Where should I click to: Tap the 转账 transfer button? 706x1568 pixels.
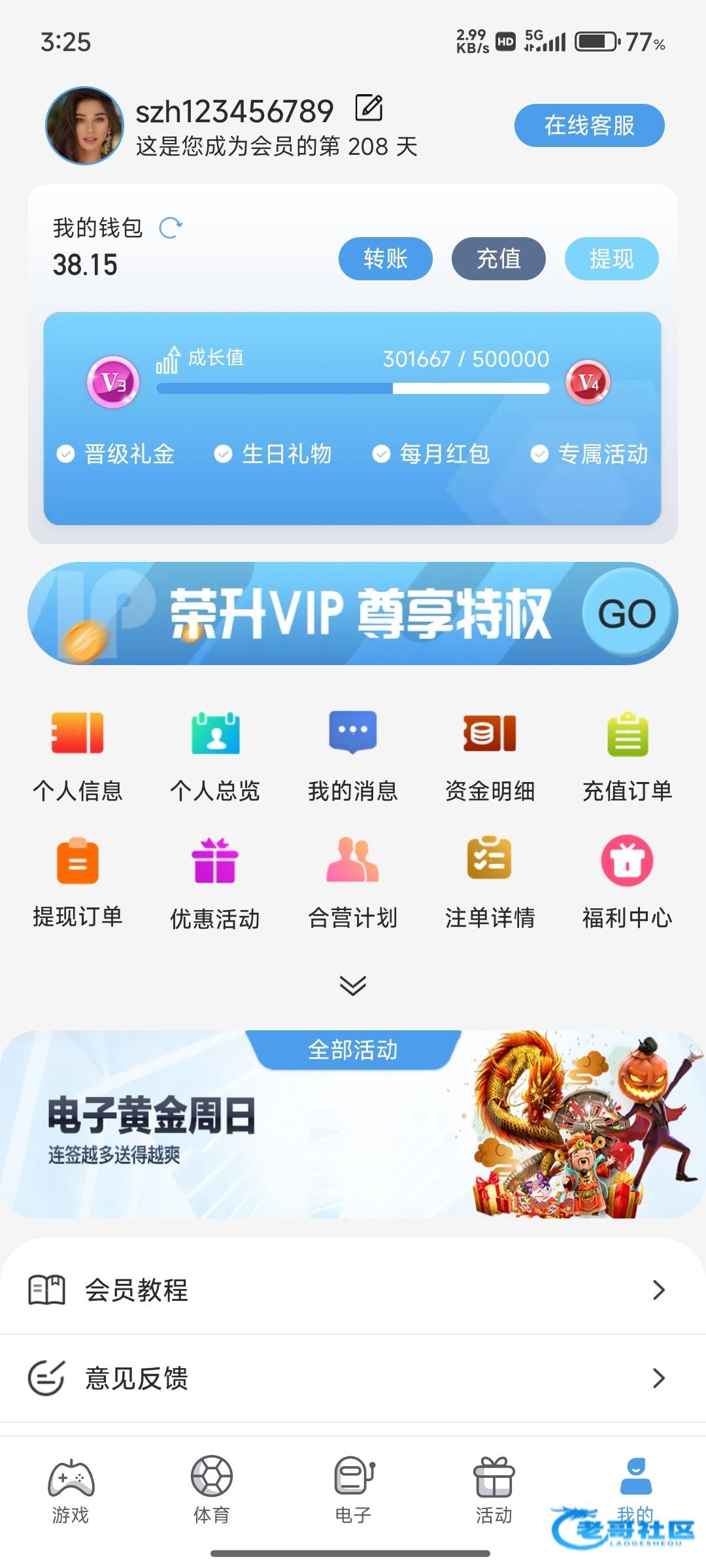click(x=385, y=259)
